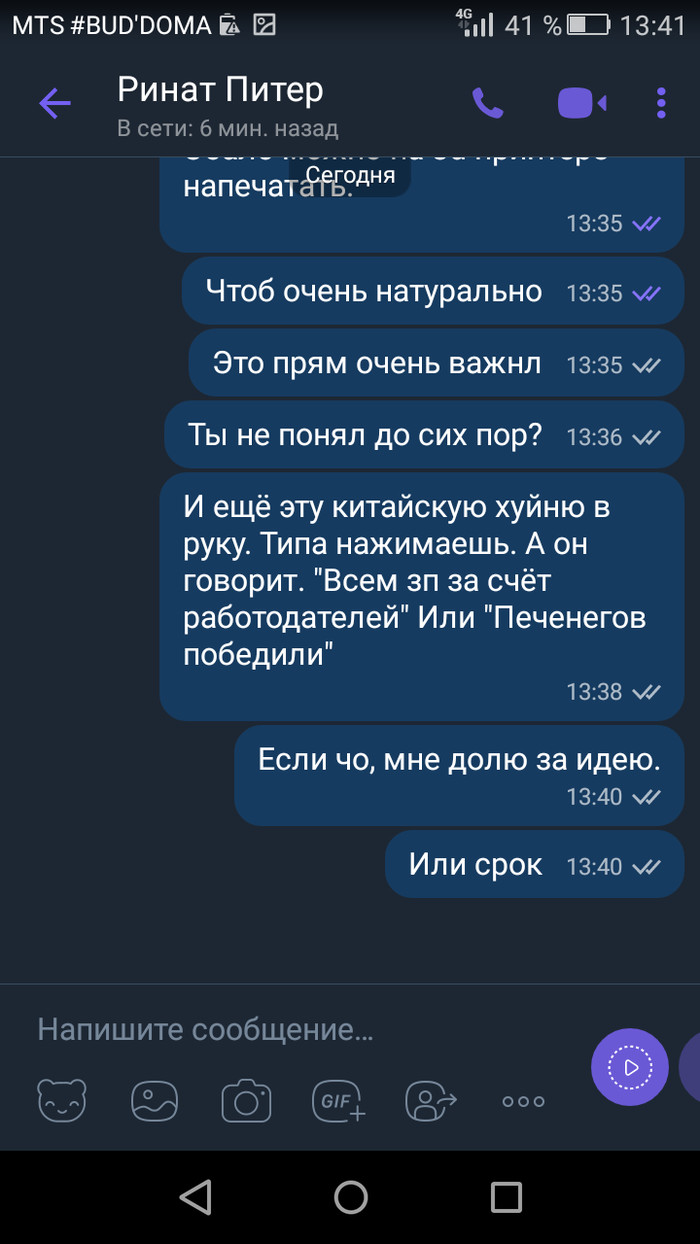
Task: Go to the home screen
Action: (350, 1196)
